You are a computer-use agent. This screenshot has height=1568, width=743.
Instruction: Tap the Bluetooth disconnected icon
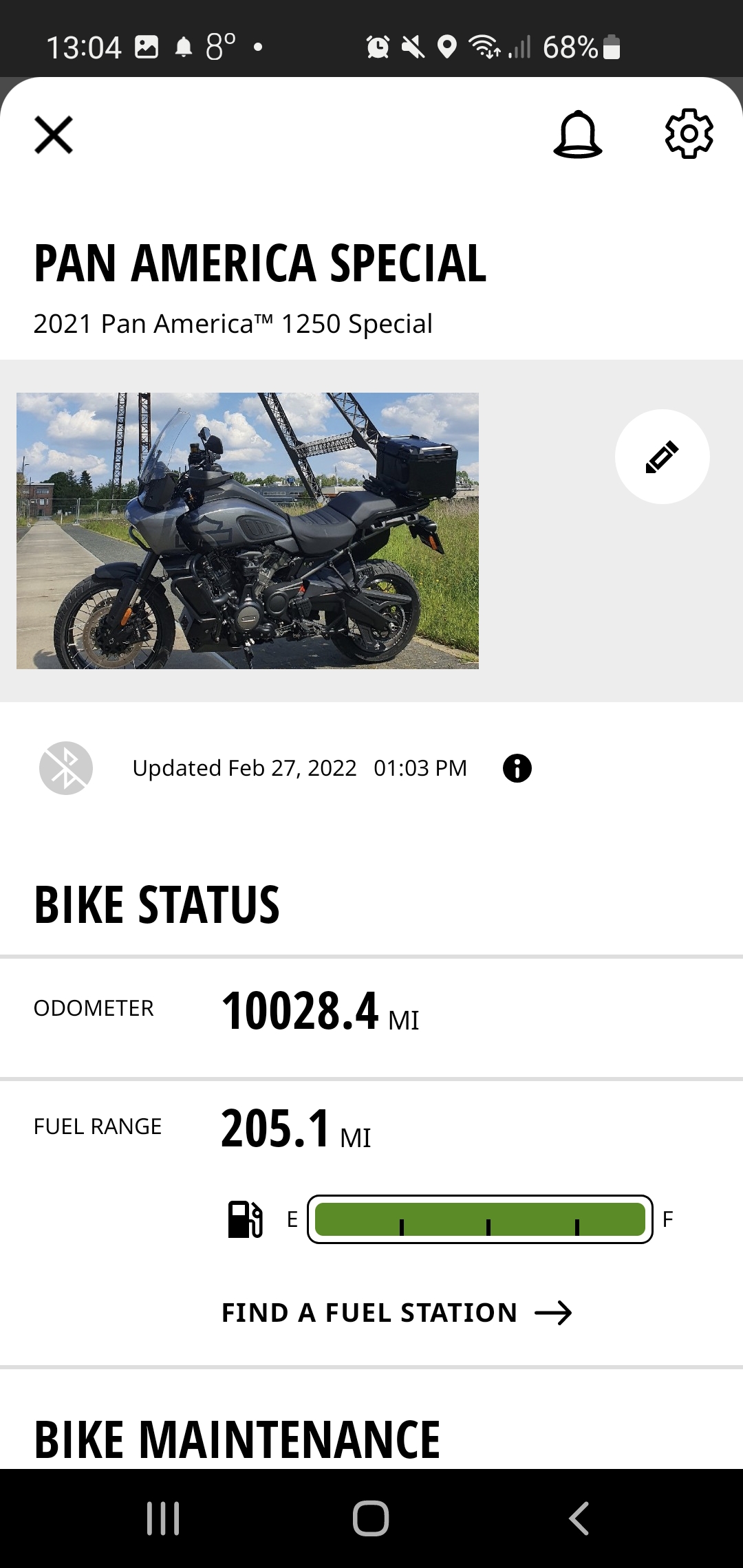[66, 768]
